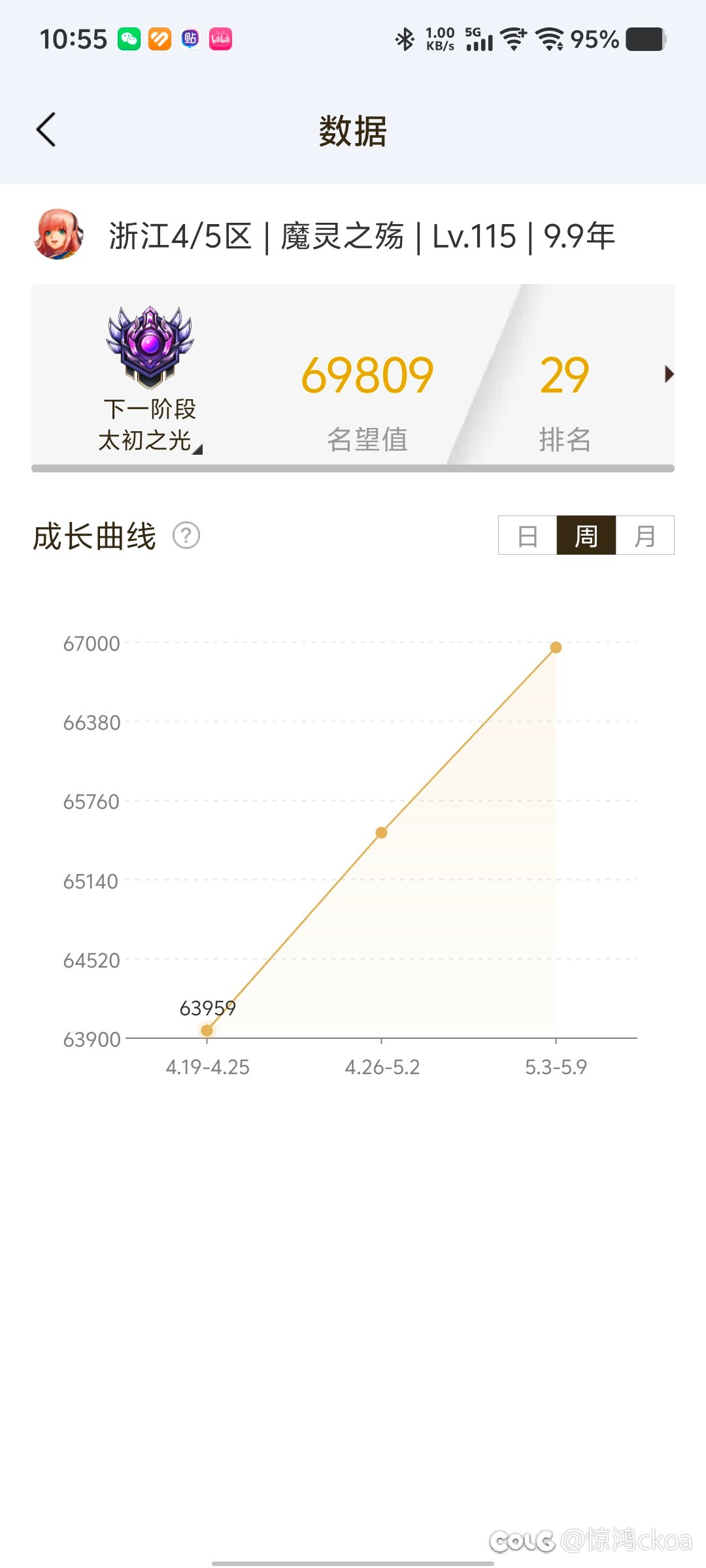Tap the Tieba icon in the status bar
The image size is (706, 1568).
(189, 39)
